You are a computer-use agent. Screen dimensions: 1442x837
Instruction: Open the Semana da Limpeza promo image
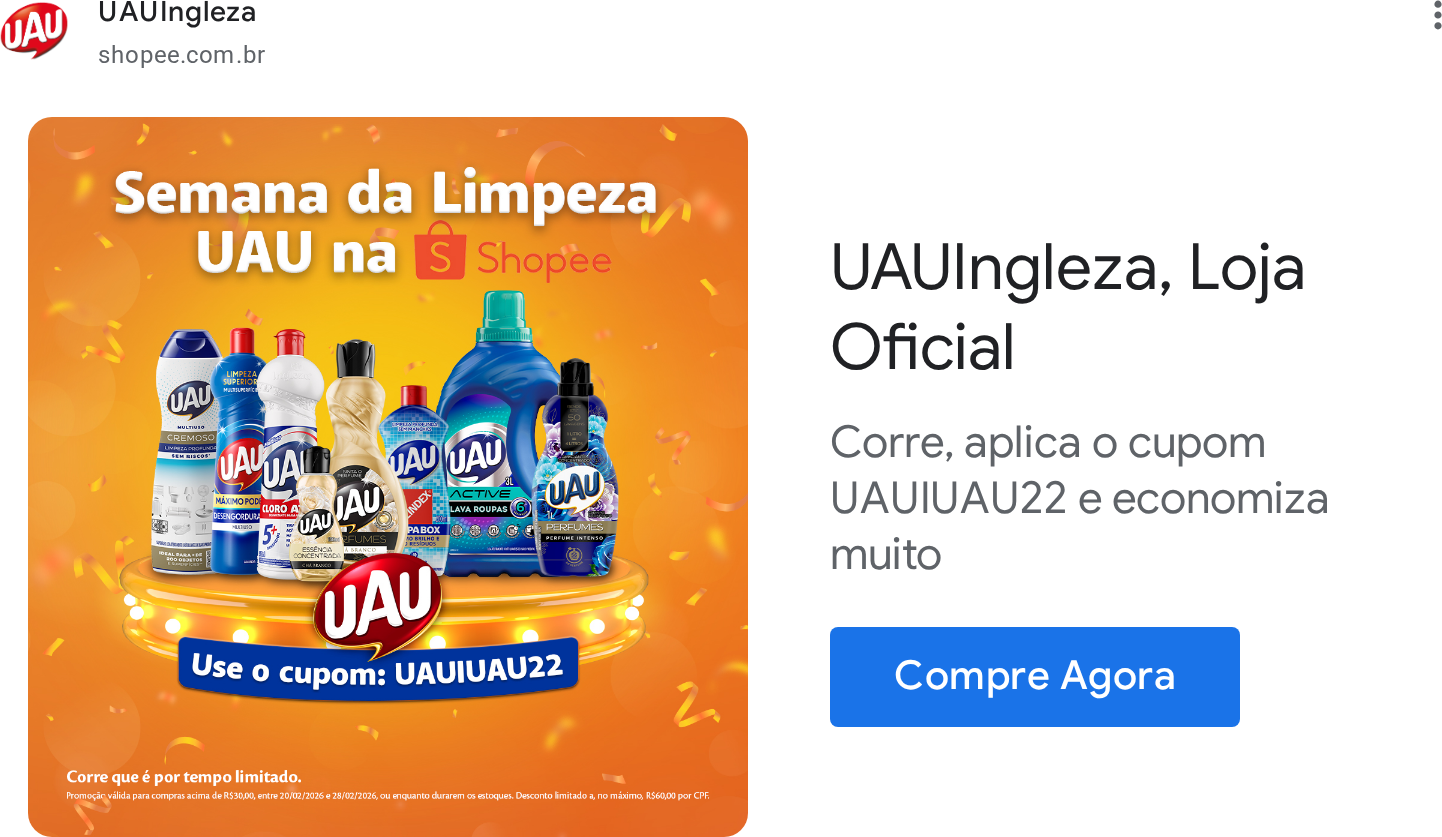[388, 477]
